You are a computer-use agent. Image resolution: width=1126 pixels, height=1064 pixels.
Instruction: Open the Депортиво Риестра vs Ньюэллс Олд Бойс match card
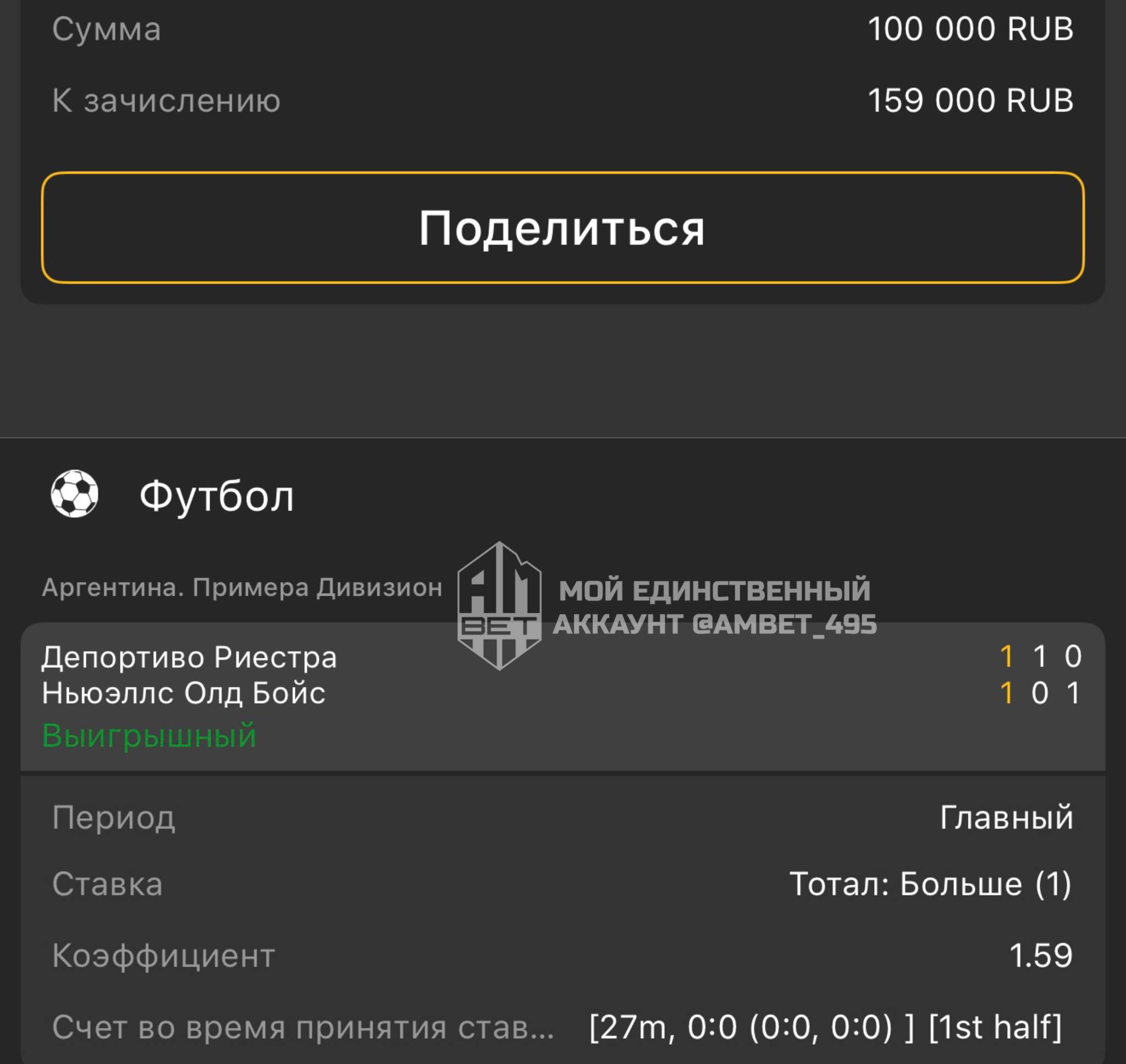tap(562, 696)
